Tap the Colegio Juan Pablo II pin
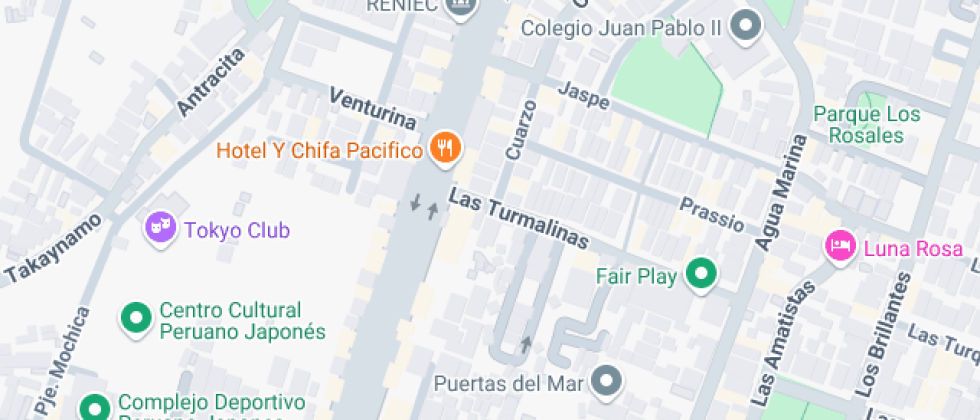The width and height of the screenshot is (980, 420). click(x=744, y=27)
